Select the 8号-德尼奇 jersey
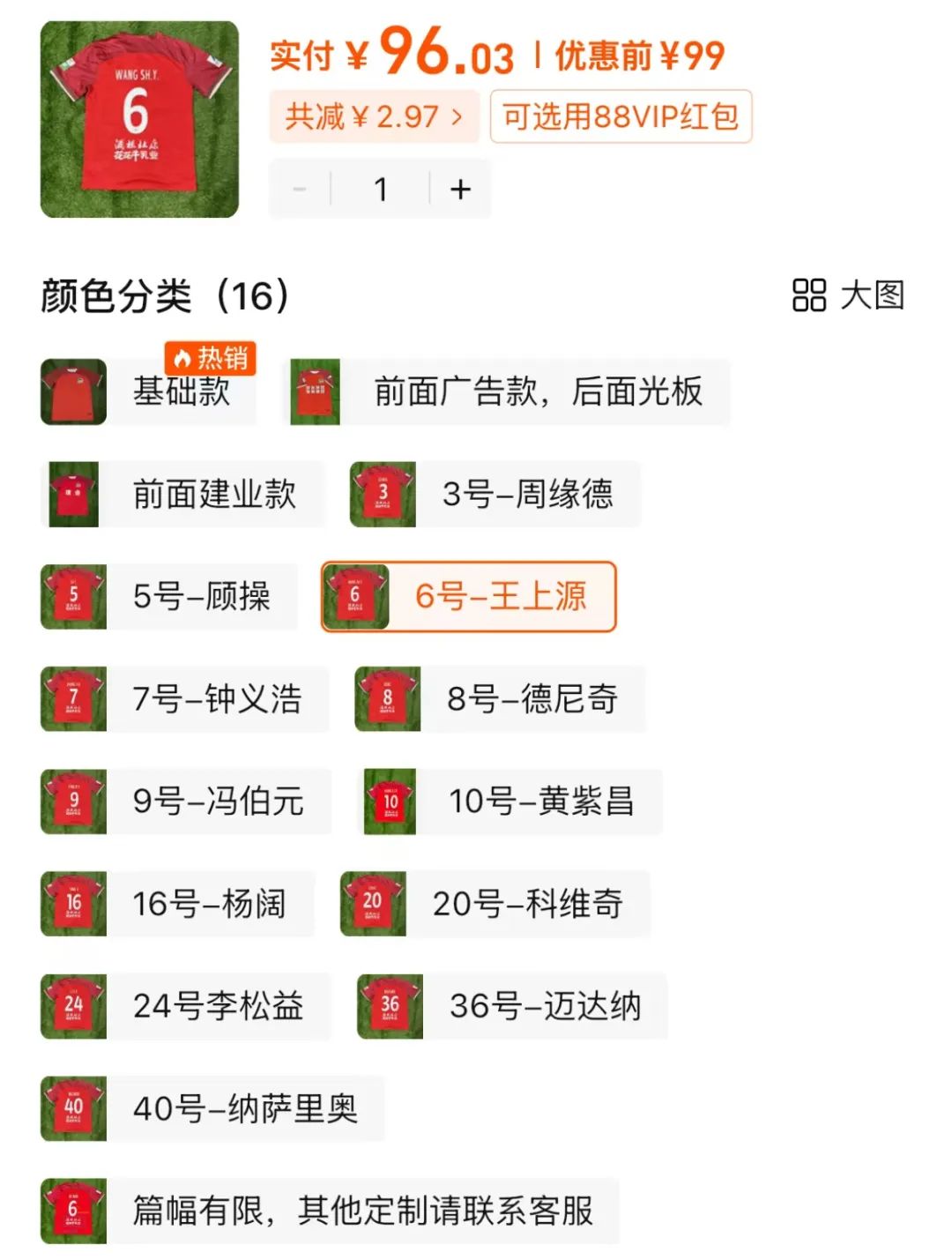 click(500, 698)
